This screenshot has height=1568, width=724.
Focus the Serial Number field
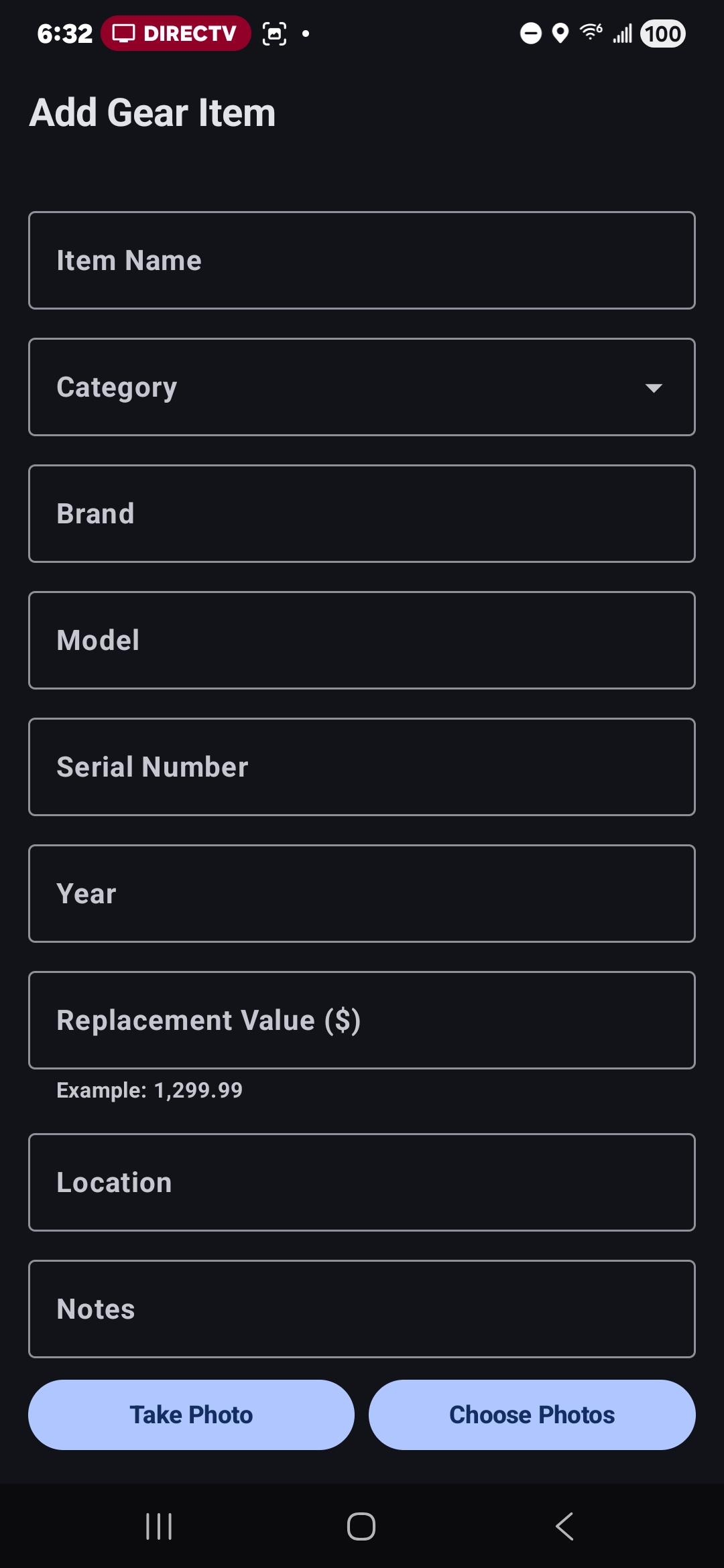[362, 767]
